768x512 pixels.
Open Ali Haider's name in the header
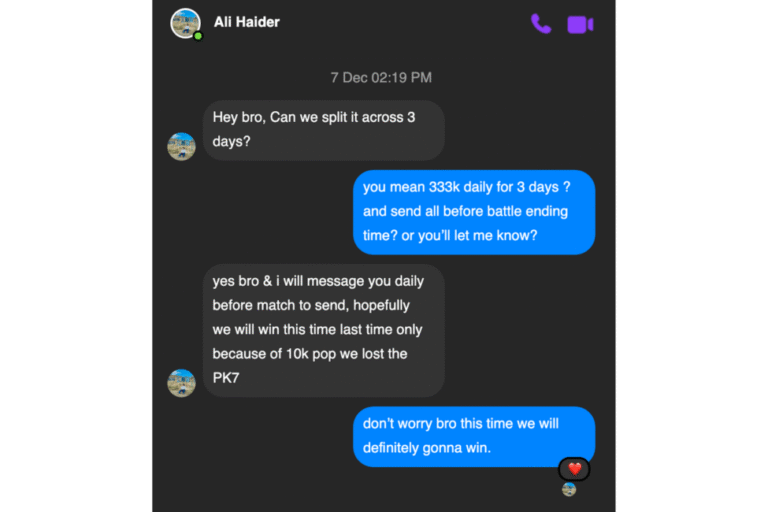pos(247,21)
